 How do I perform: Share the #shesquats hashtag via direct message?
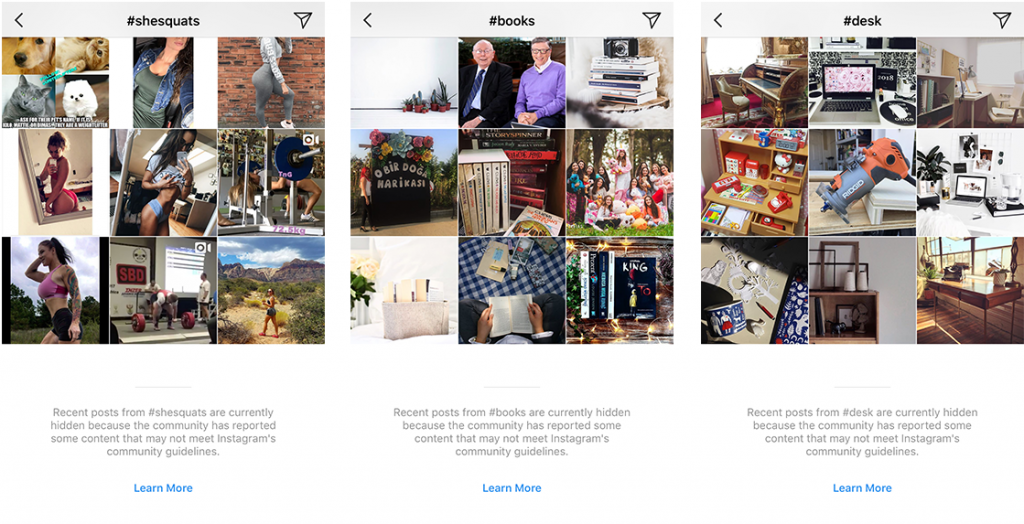click(303, 20)
